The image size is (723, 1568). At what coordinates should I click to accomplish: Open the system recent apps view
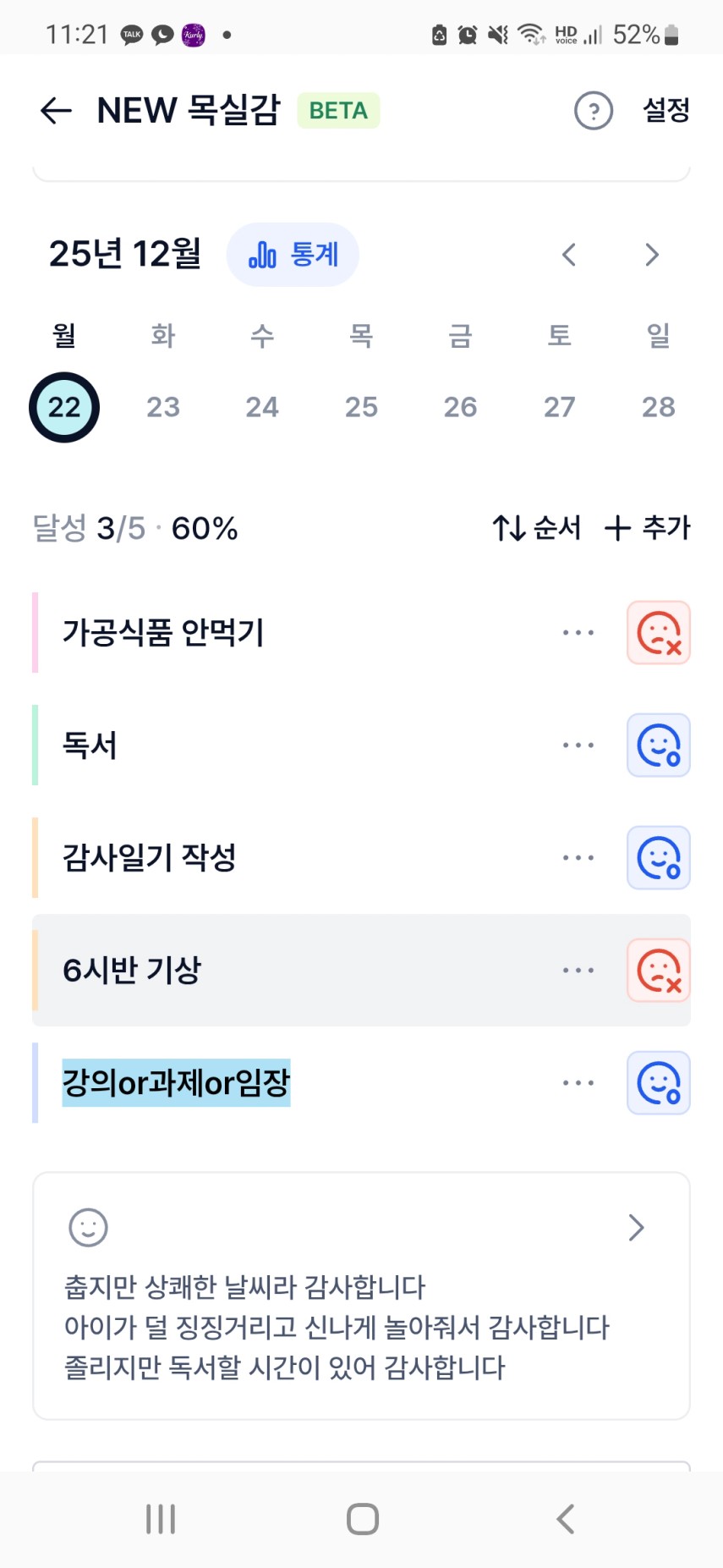[161, 1519]
